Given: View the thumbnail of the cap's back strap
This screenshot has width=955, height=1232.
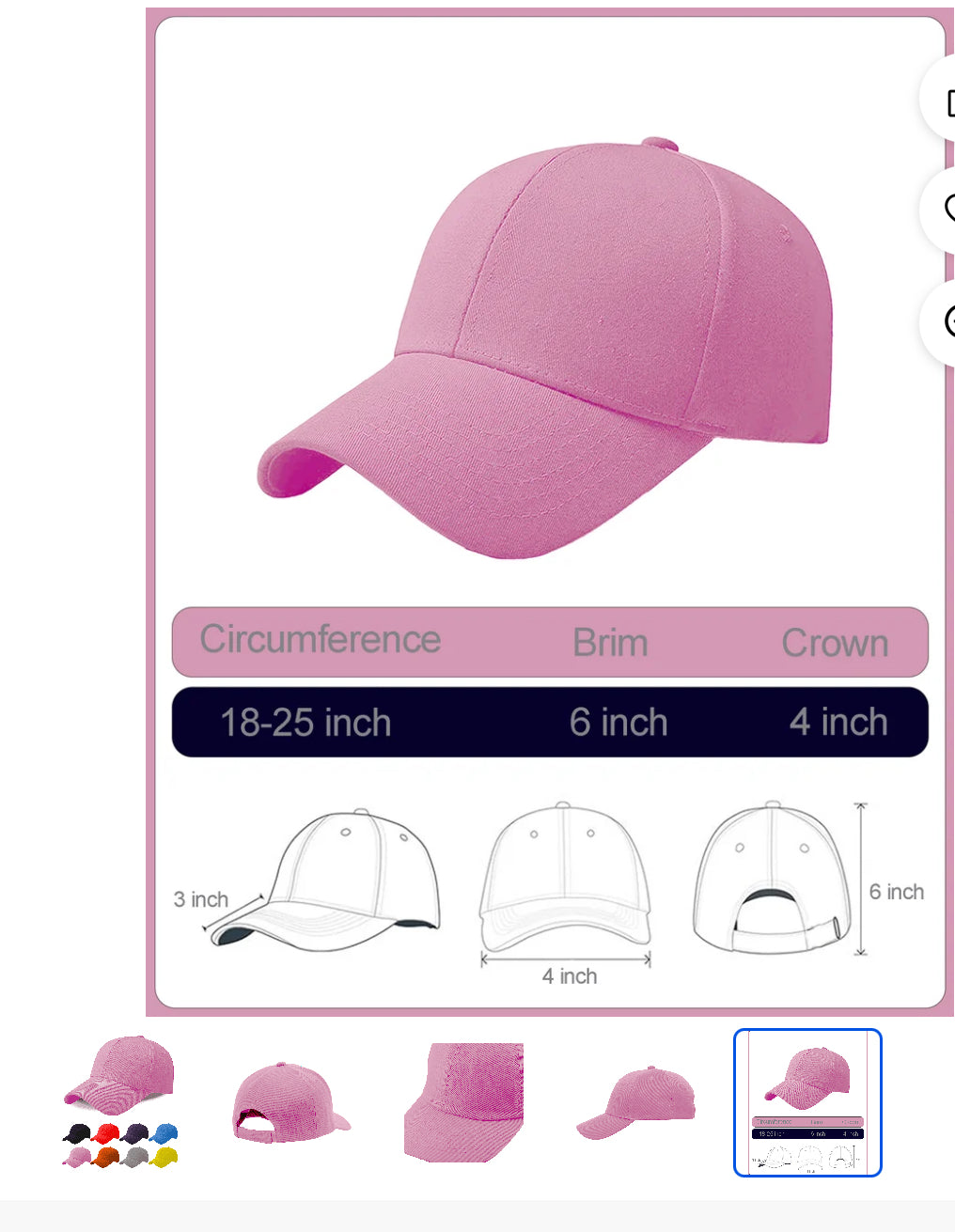Looking at the screenshot, I should pos(290,1101).
